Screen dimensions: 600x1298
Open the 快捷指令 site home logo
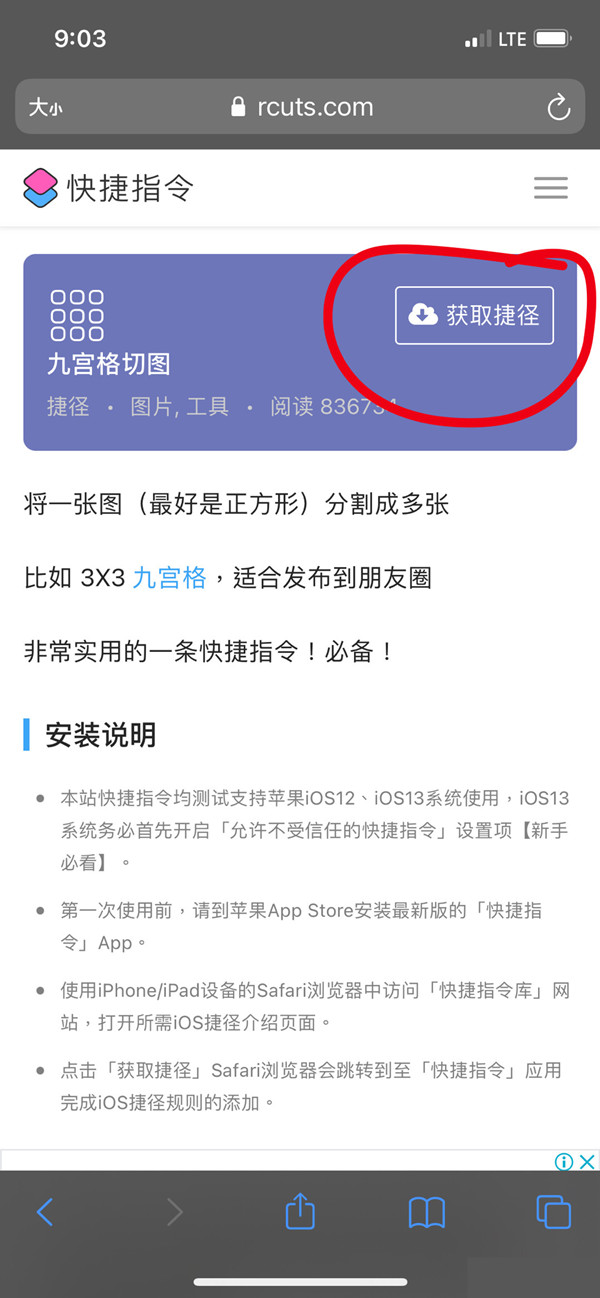(108, 188)
